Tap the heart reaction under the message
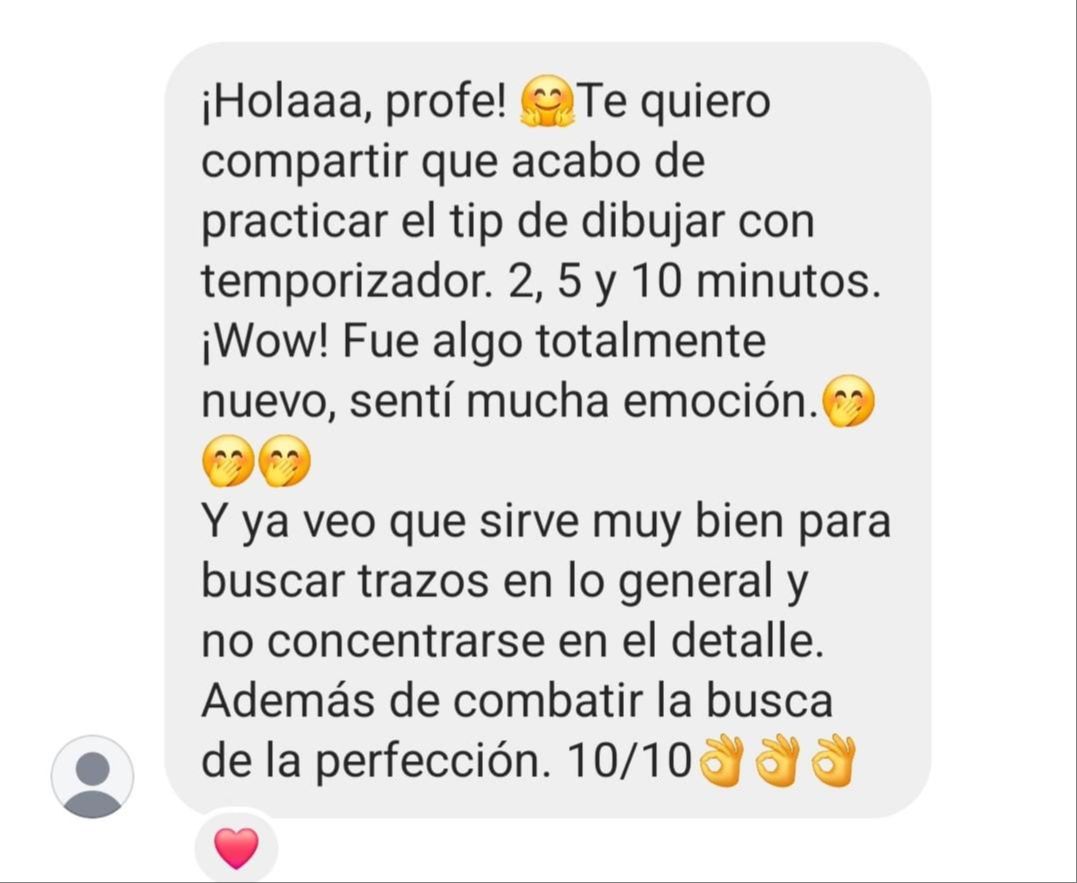The image size is (1077, 883). (236, 847)
